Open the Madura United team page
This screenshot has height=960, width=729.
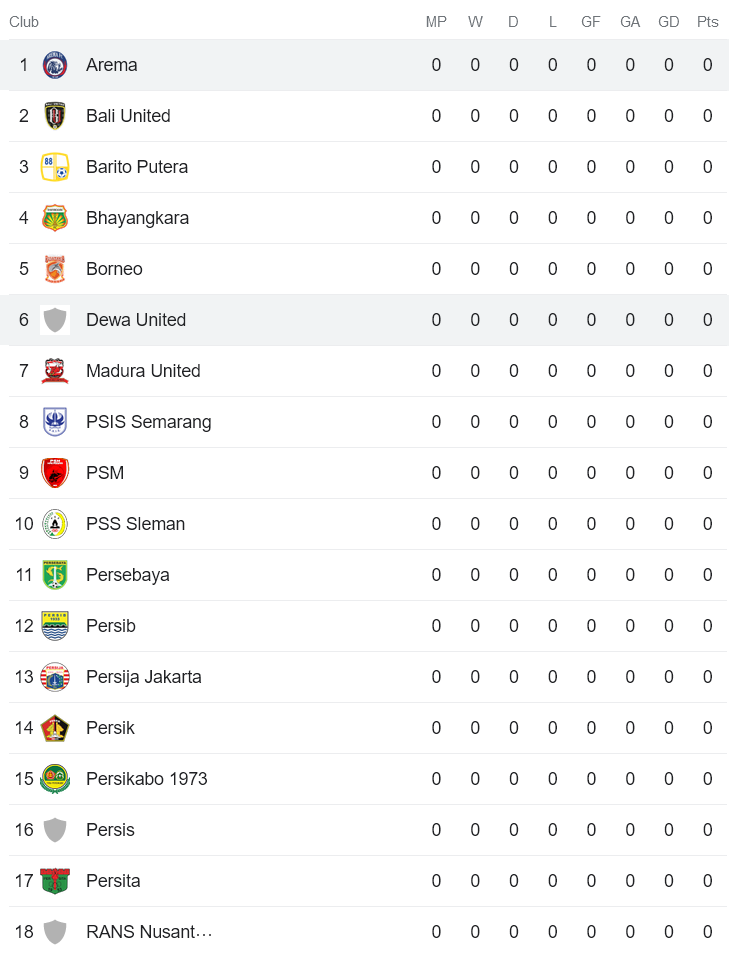pos(143,370)
